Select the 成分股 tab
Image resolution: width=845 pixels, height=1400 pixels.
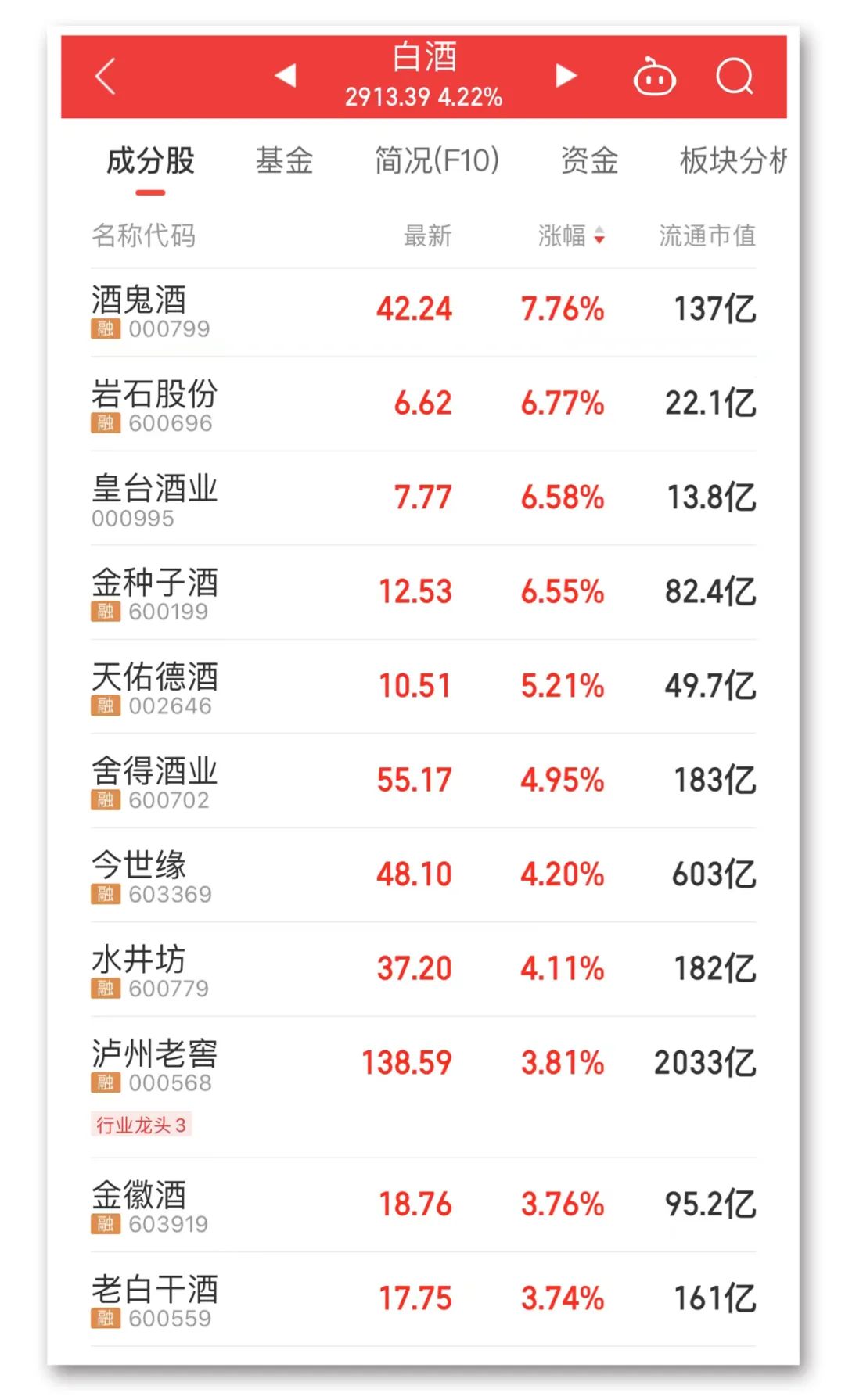(150, 161)
